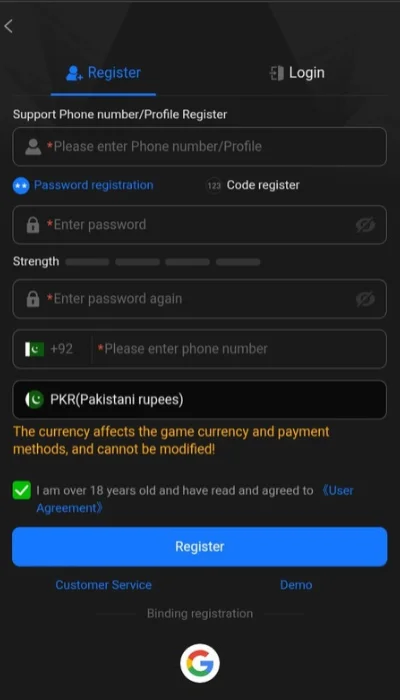Switch to the Login tab
Screen dimensions: 400x700
297,73
